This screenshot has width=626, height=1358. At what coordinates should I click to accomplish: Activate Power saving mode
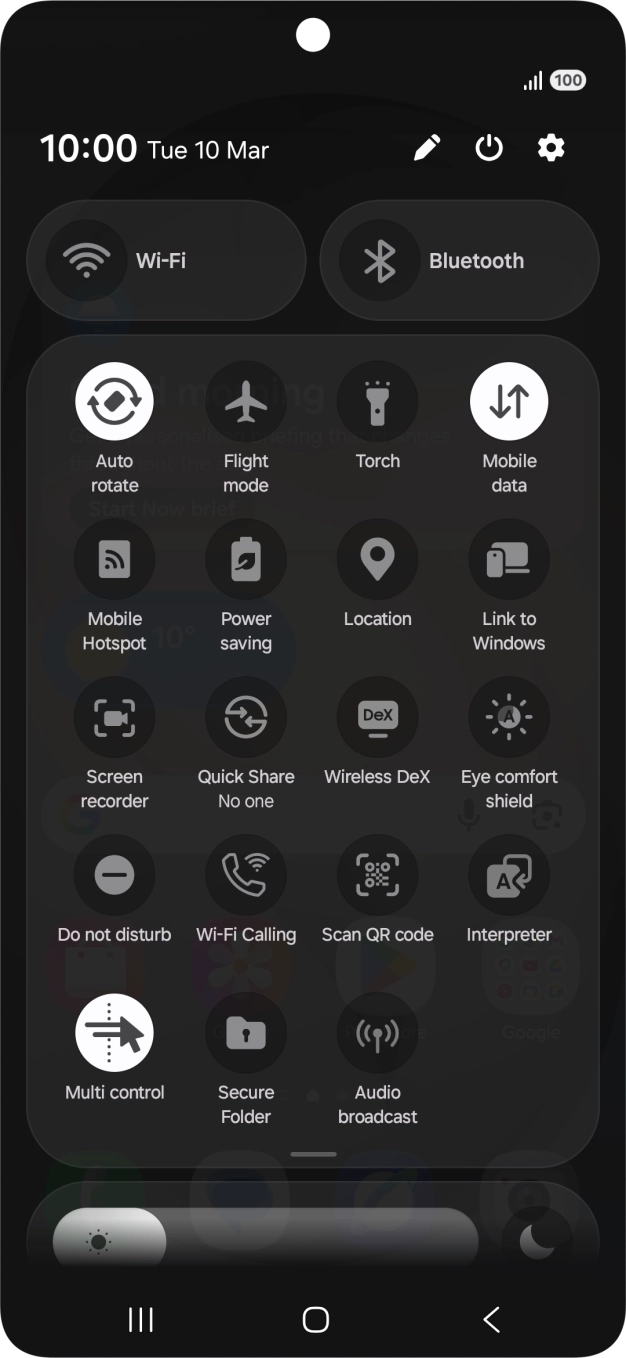tap(246, 560)
